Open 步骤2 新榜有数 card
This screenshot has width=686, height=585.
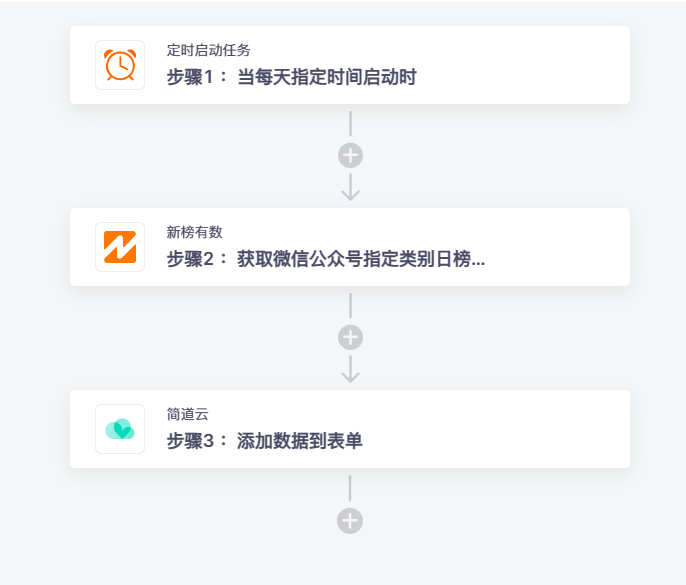[349, 247]
